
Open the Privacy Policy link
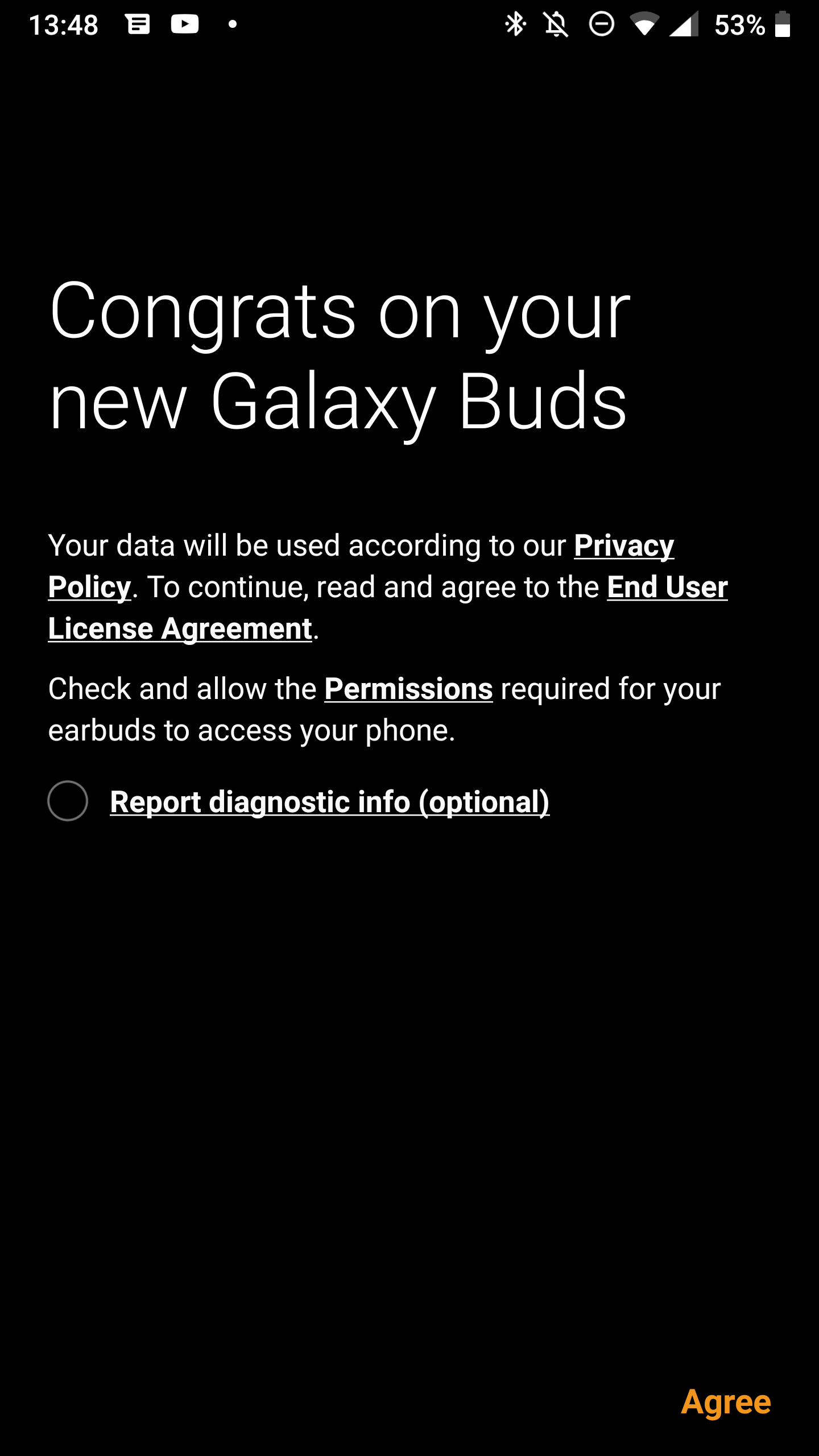coord(623,547)
